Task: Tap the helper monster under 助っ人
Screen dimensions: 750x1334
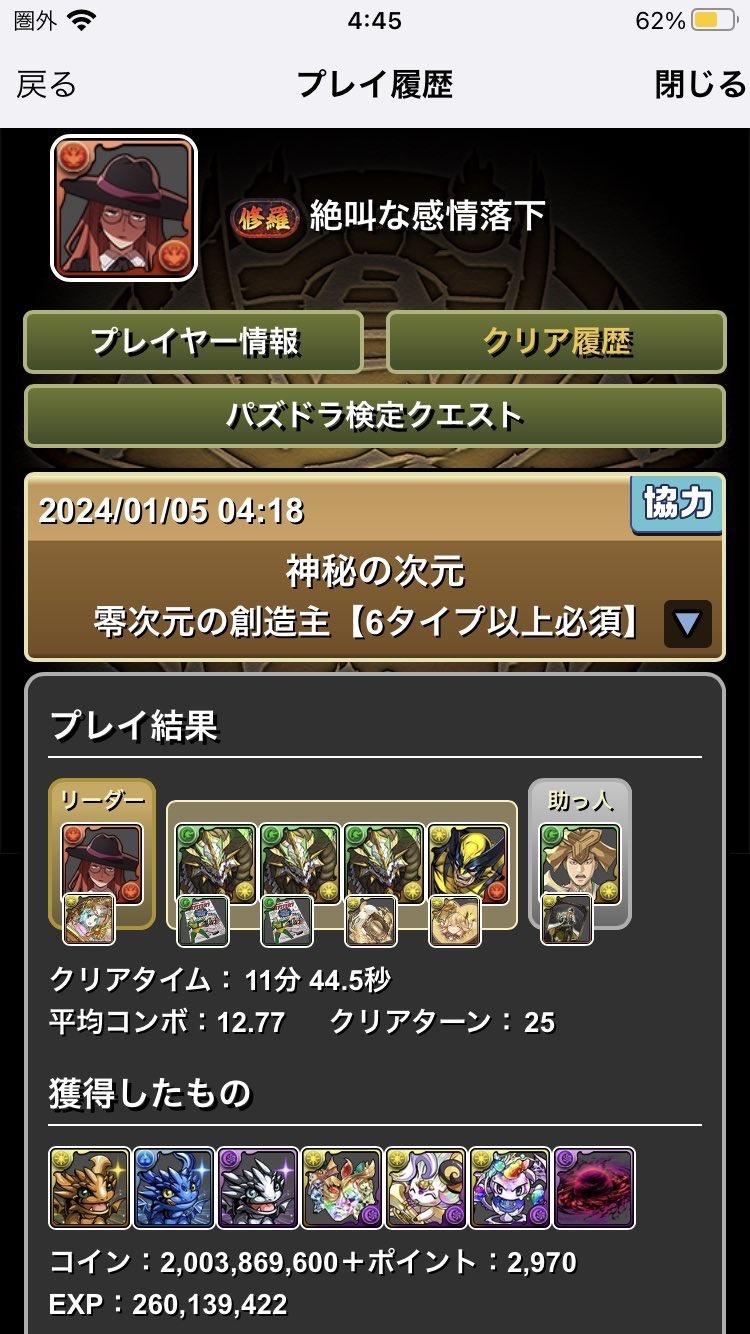Action: (579, 862)
